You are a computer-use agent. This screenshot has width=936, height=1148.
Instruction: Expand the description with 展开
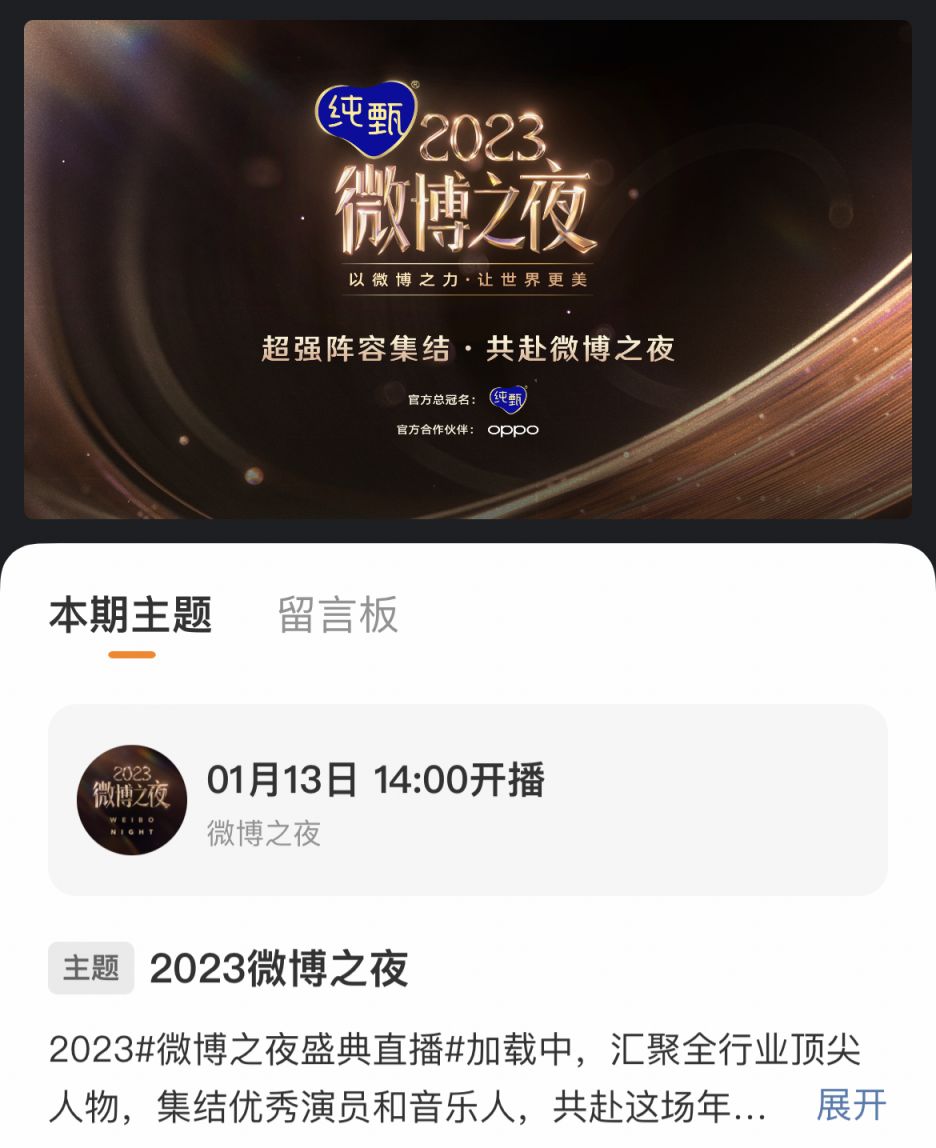(x=851, y=1105)
